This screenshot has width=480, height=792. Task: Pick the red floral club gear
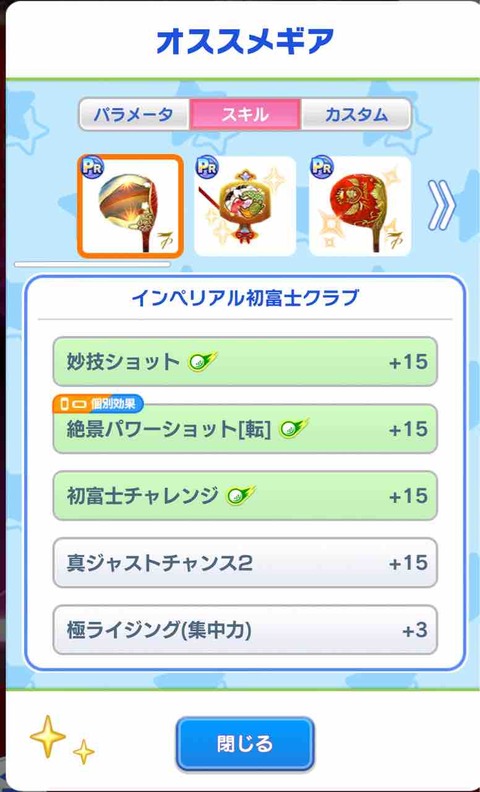click(x=360, y=206)
